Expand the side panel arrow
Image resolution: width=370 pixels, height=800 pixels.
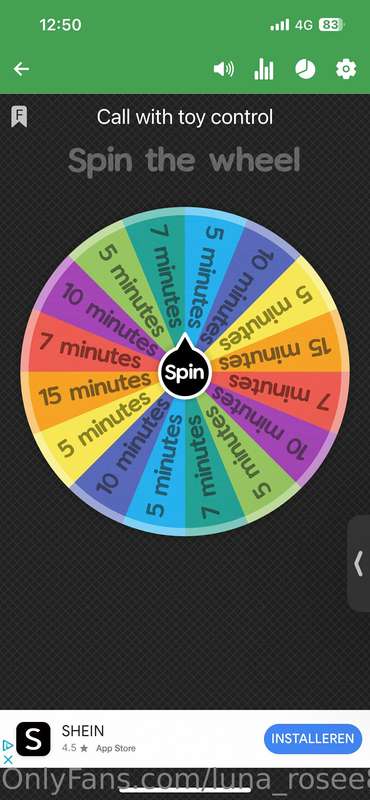pos(359,563)
